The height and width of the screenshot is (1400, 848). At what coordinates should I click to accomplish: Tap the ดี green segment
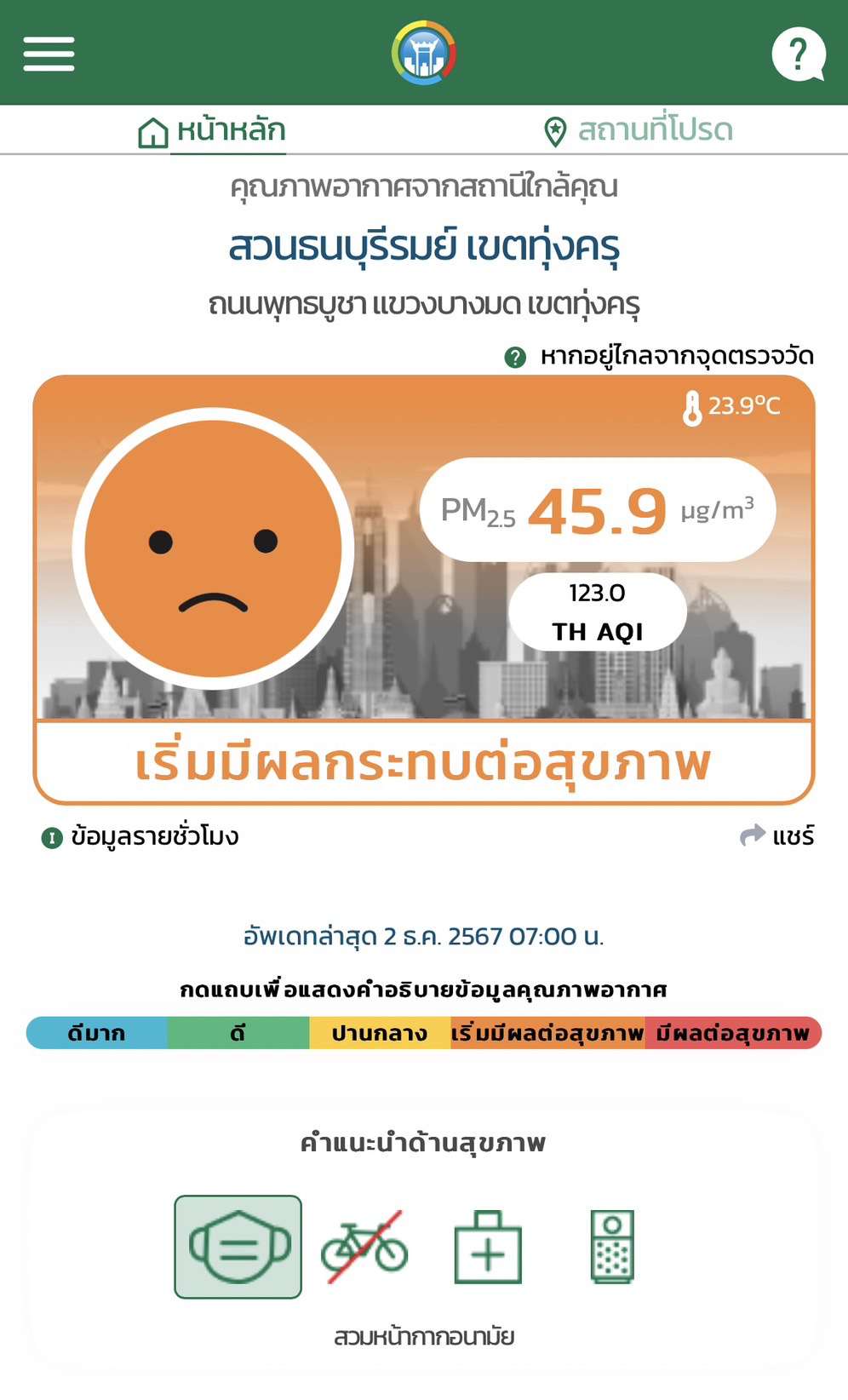point(238,1033)
